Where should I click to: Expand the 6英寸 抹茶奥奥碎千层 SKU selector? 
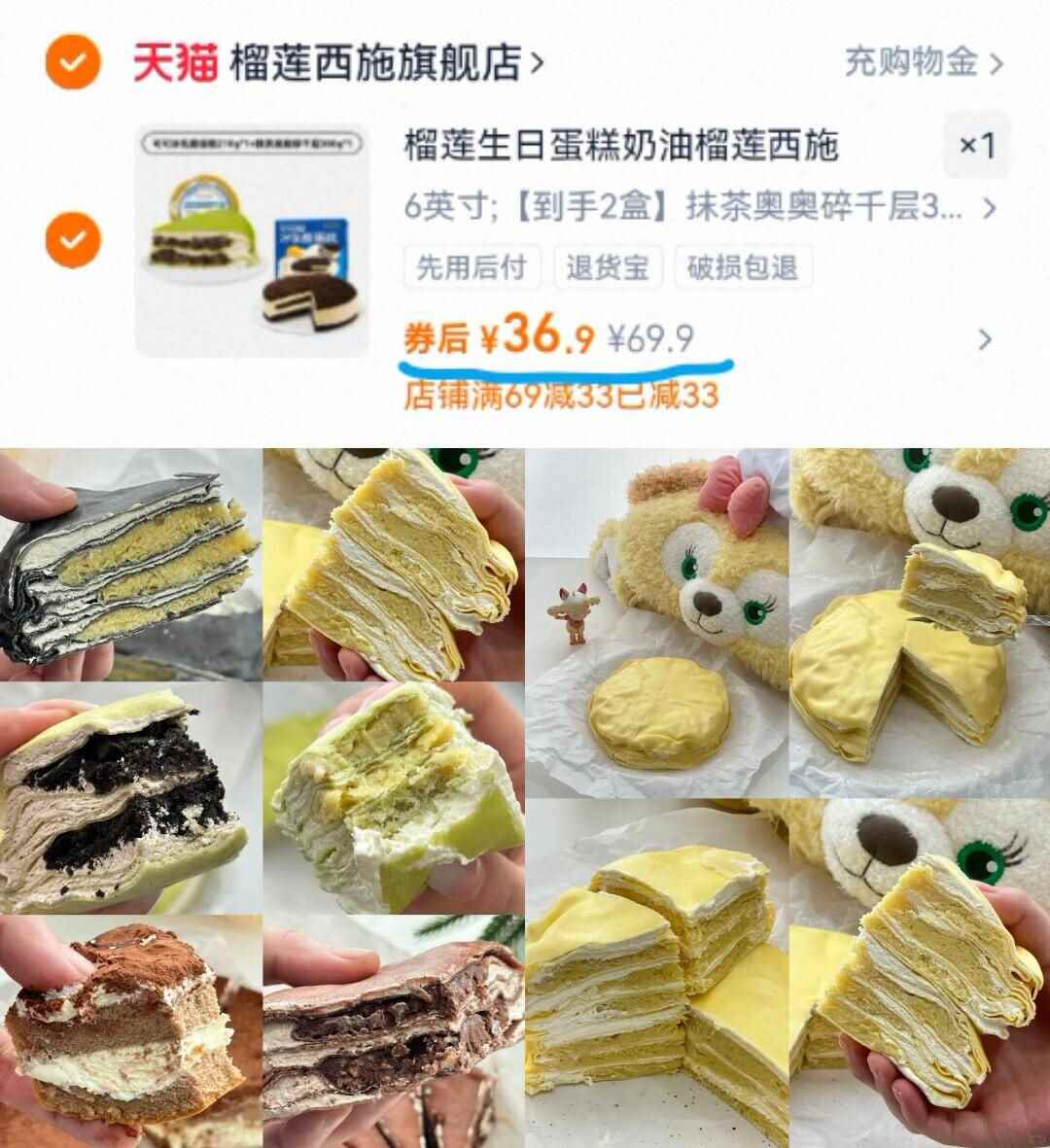click(681, 208)
